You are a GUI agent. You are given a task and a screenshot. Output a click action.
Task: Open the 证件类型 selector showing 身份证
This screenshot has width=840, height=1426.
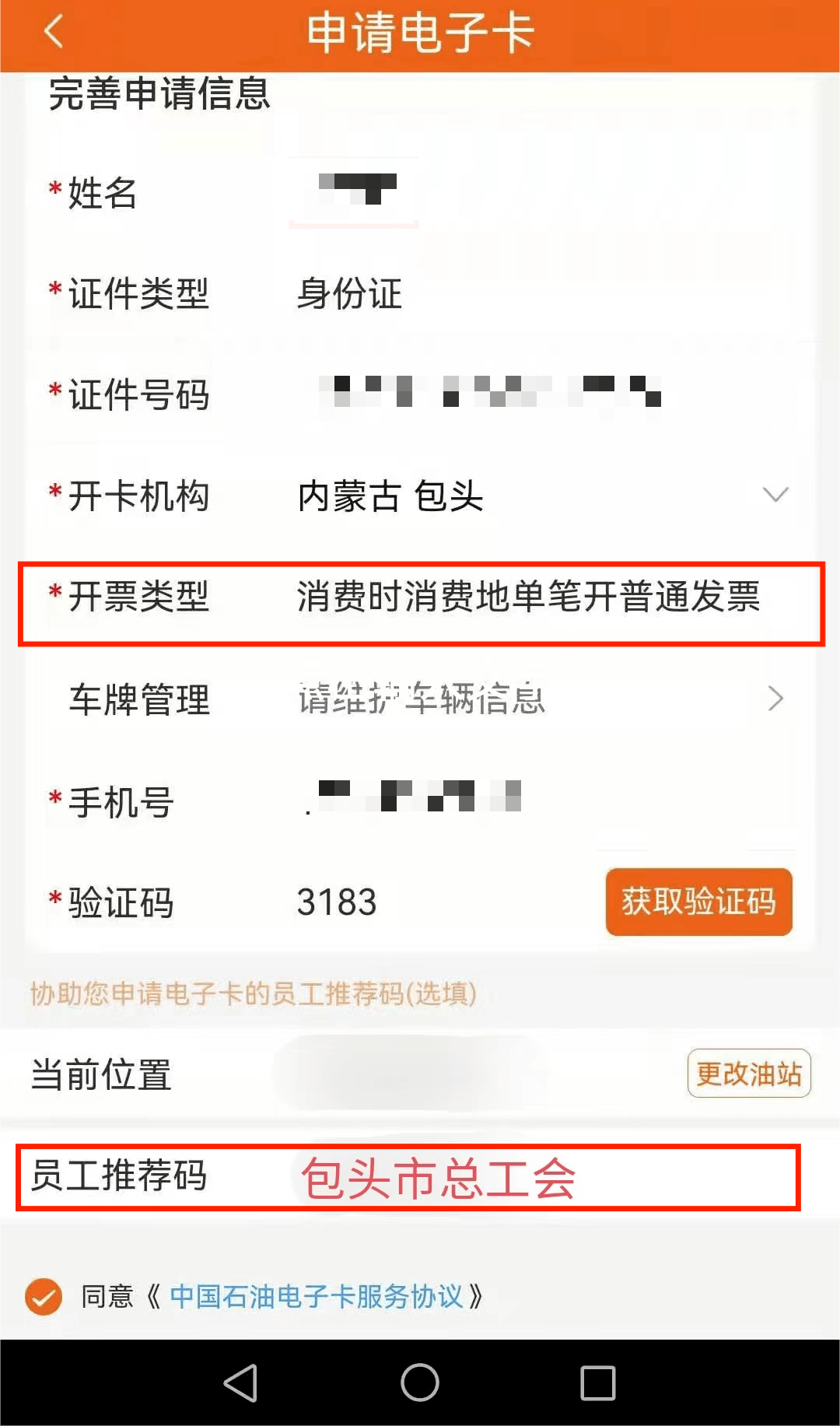pos(348,294)
